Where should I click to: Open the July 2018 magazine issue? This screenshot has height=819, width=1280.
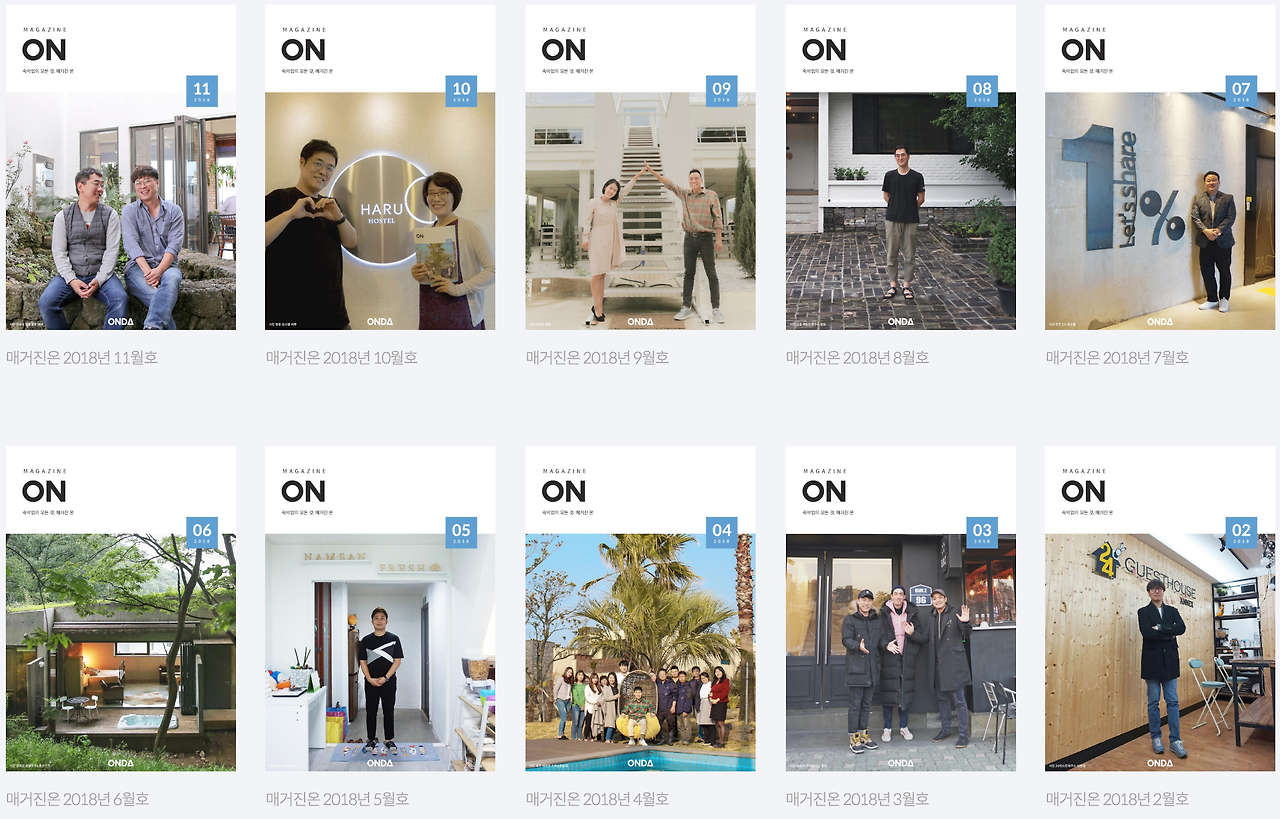click(x=1160, y=168)
